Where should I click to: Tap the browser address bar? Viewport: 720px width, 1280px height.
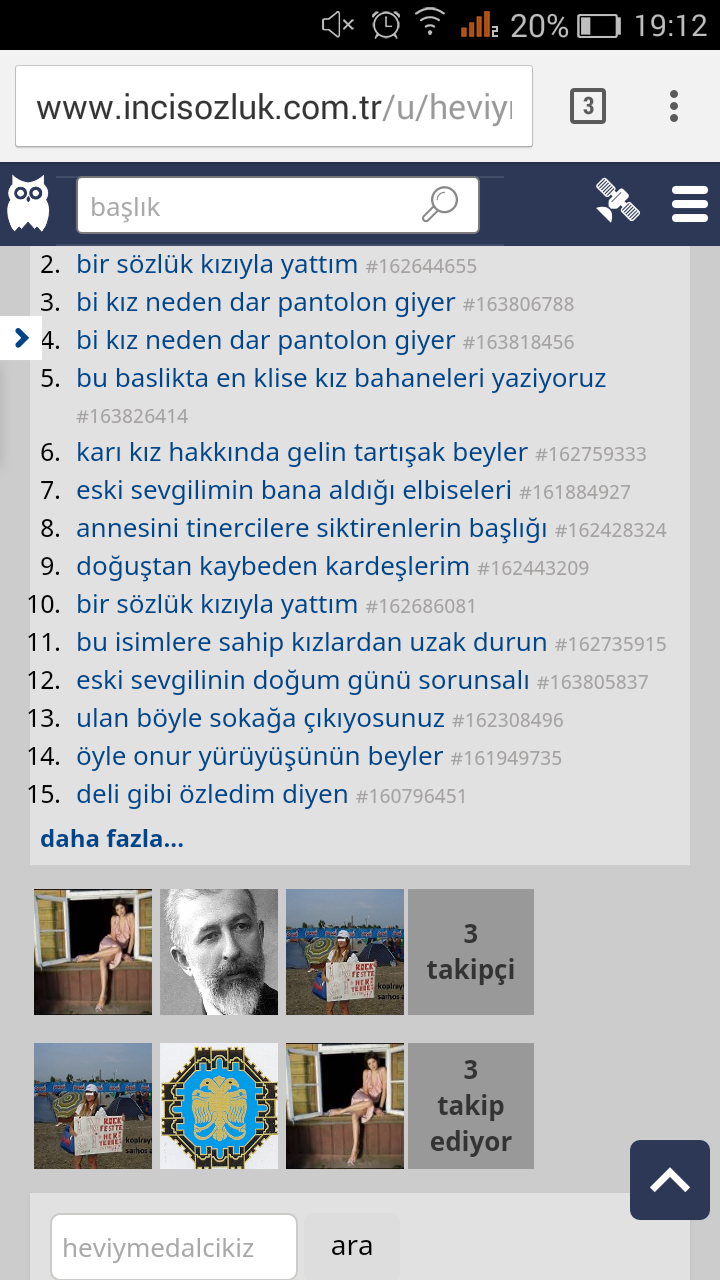coord(273,106)
